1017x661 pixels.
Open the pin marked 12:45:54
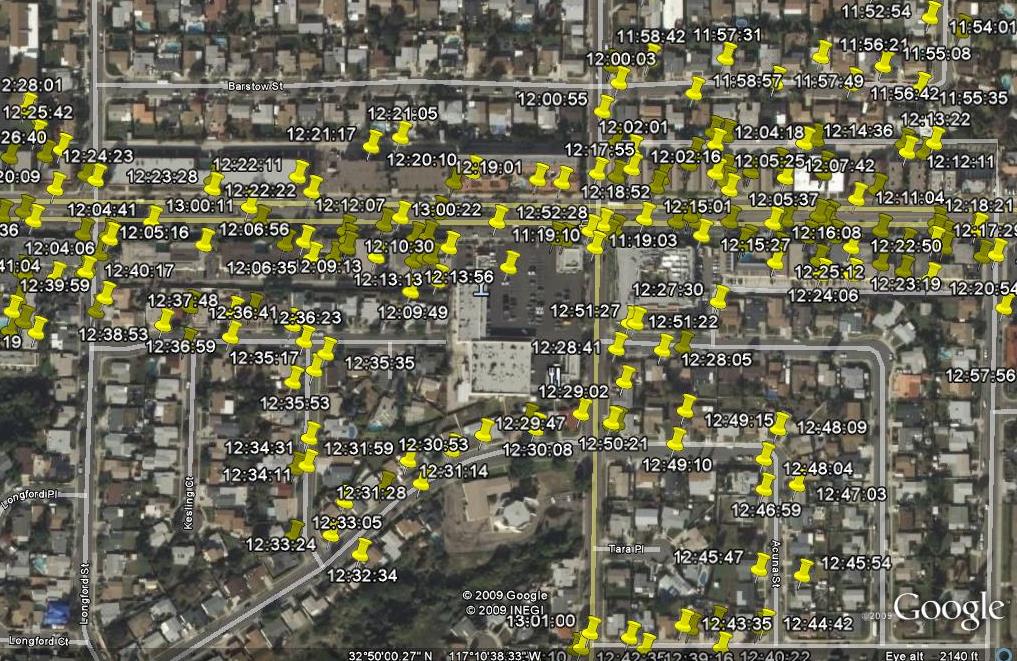tap(802, 571)
